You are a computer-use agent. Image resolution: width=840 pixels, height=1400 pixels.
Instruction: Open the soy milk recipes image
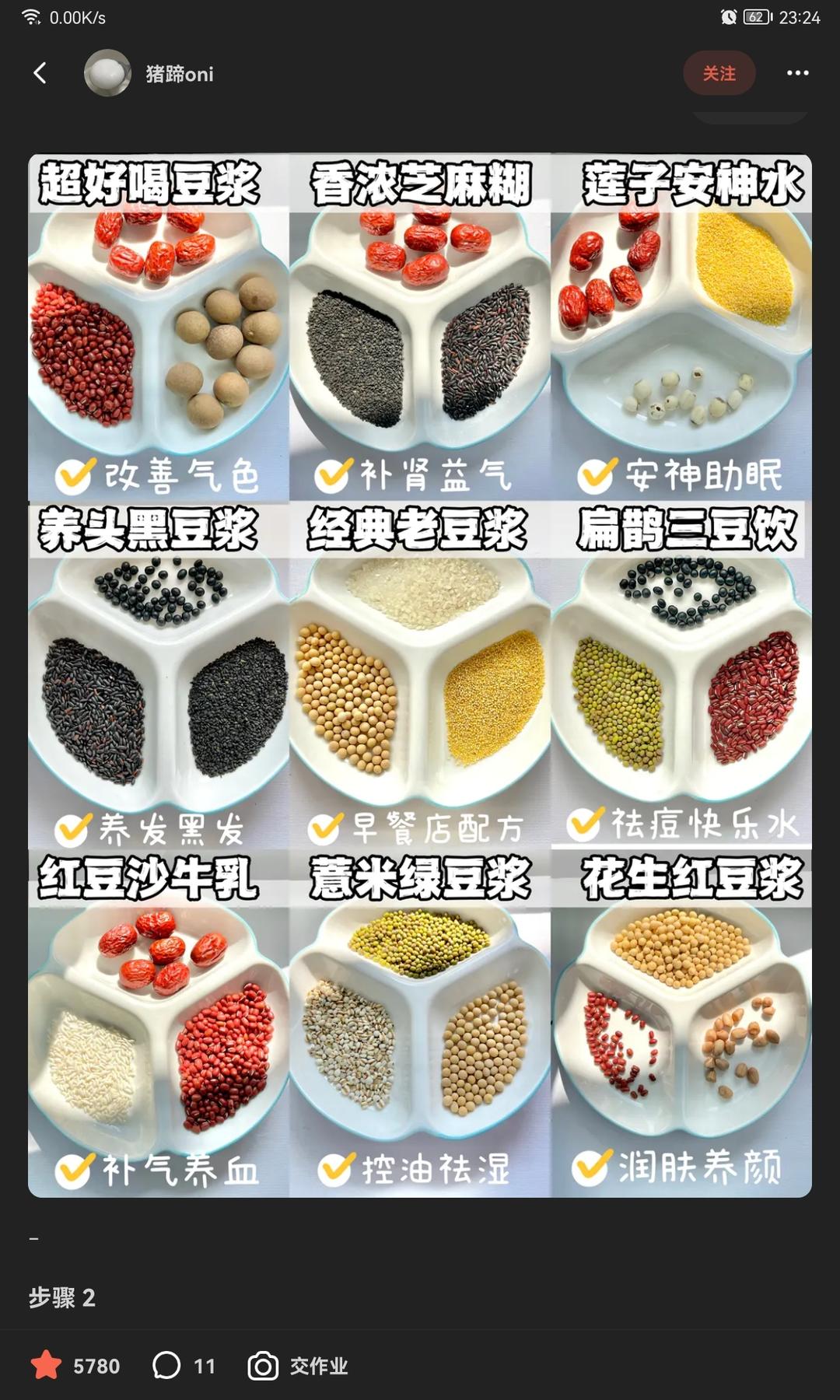(x=420, y=675)
